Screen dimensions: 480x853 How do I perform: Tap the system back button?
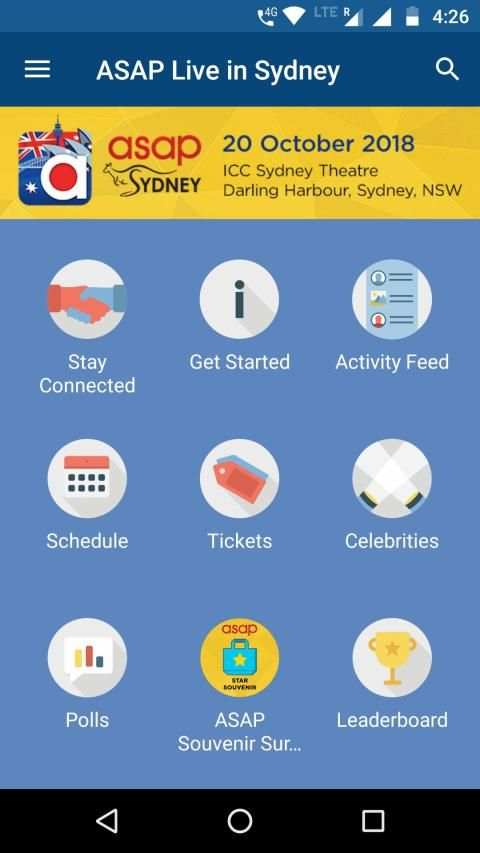[107, 820]
